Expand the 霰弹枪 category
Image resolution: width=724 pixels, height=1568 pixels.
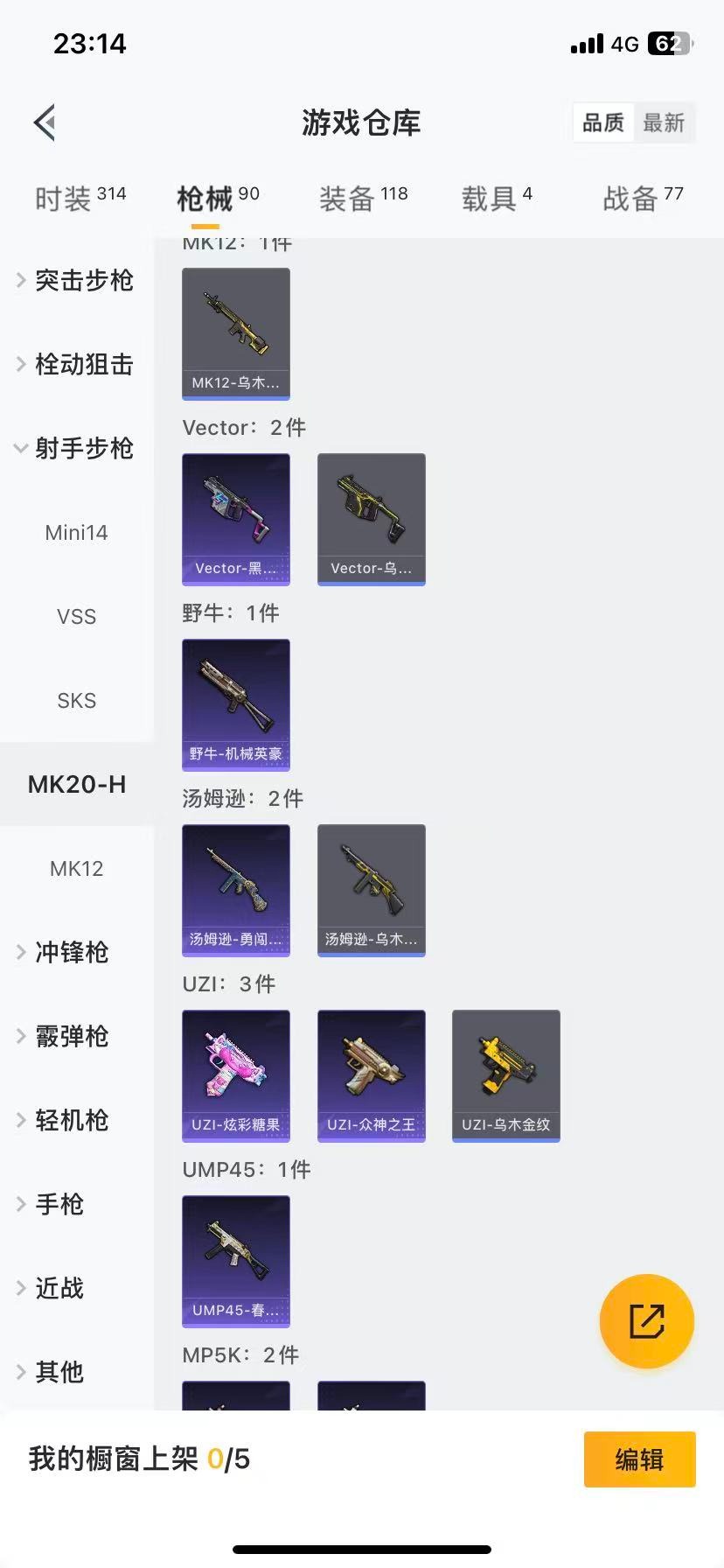[72, 1036]
